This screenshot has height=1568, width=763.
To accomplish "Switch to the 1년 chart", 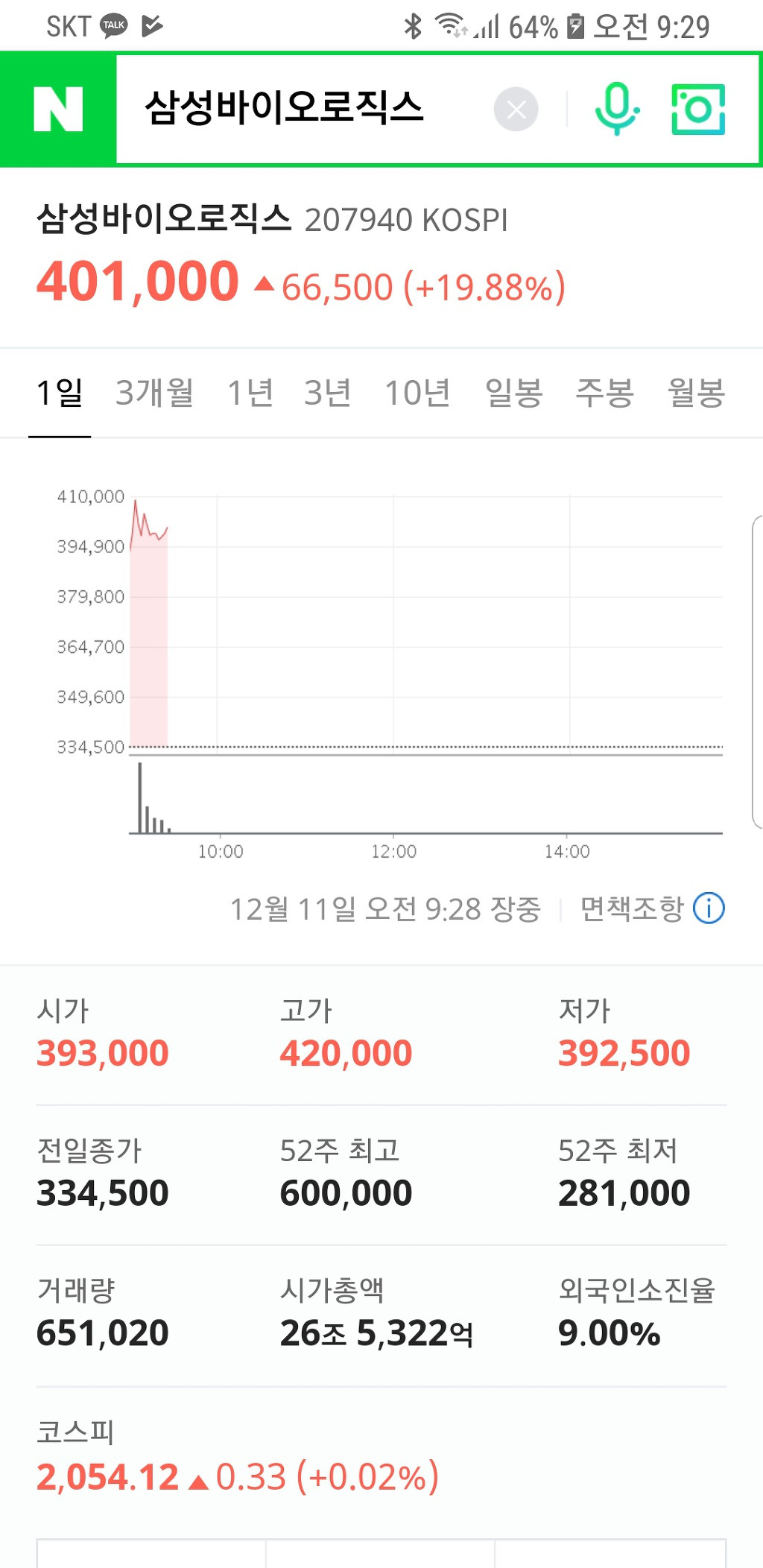I will [x=250, y=393].
